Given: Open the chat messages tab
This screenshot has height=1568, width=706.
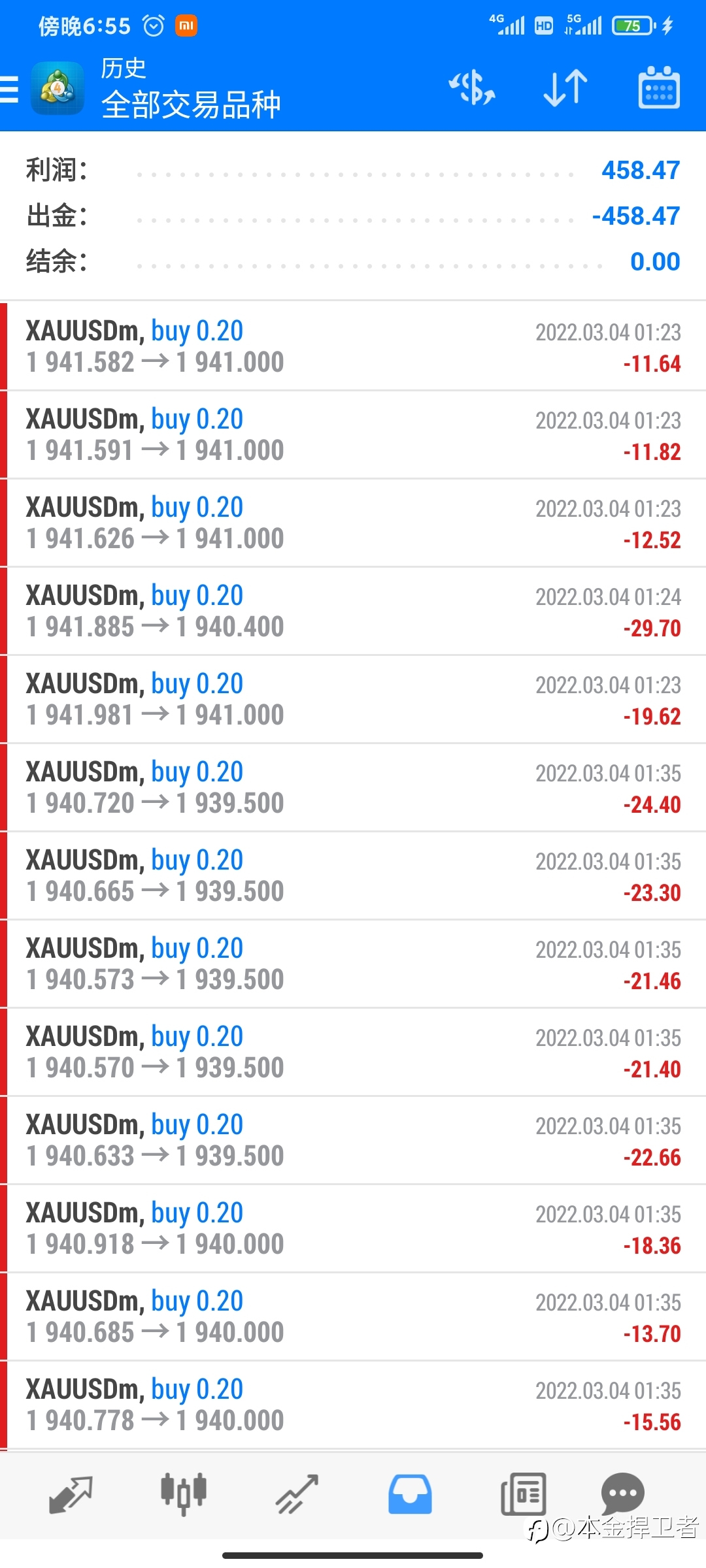Looking at the screenshot, I should (x=622, y=1494).
